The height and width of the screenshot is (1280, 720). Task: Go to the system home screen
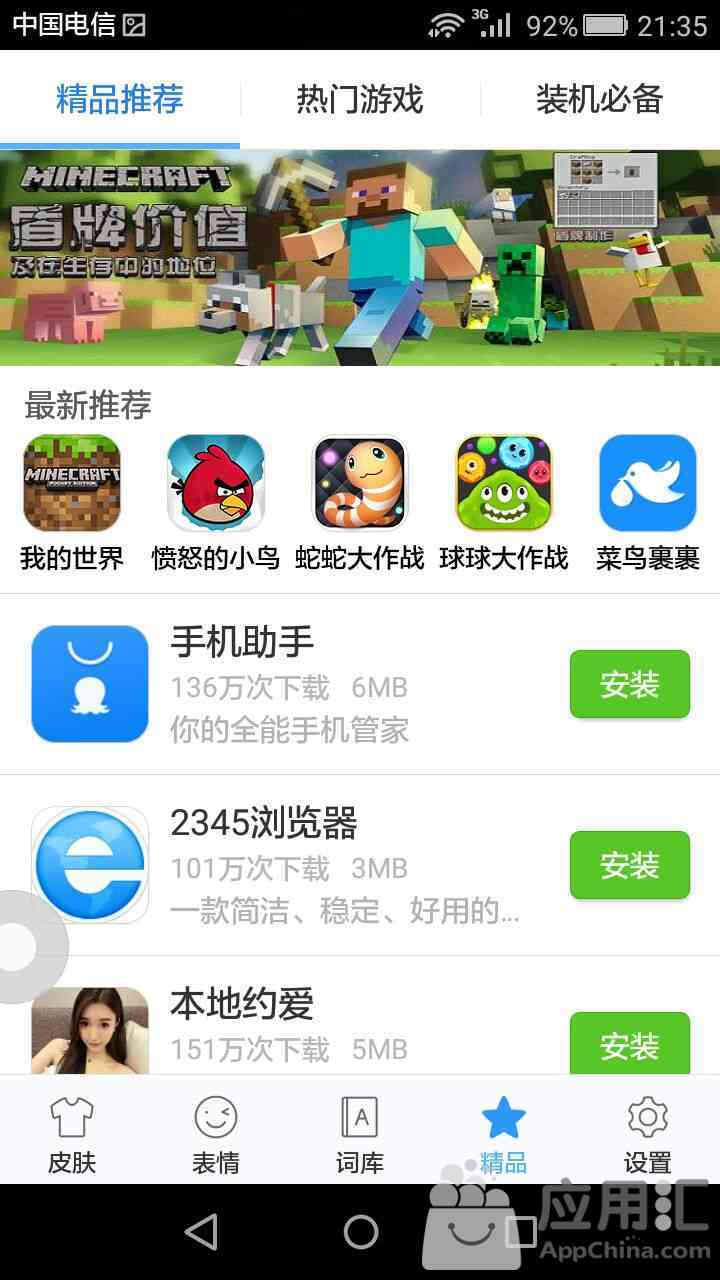tap(360, 1232)
